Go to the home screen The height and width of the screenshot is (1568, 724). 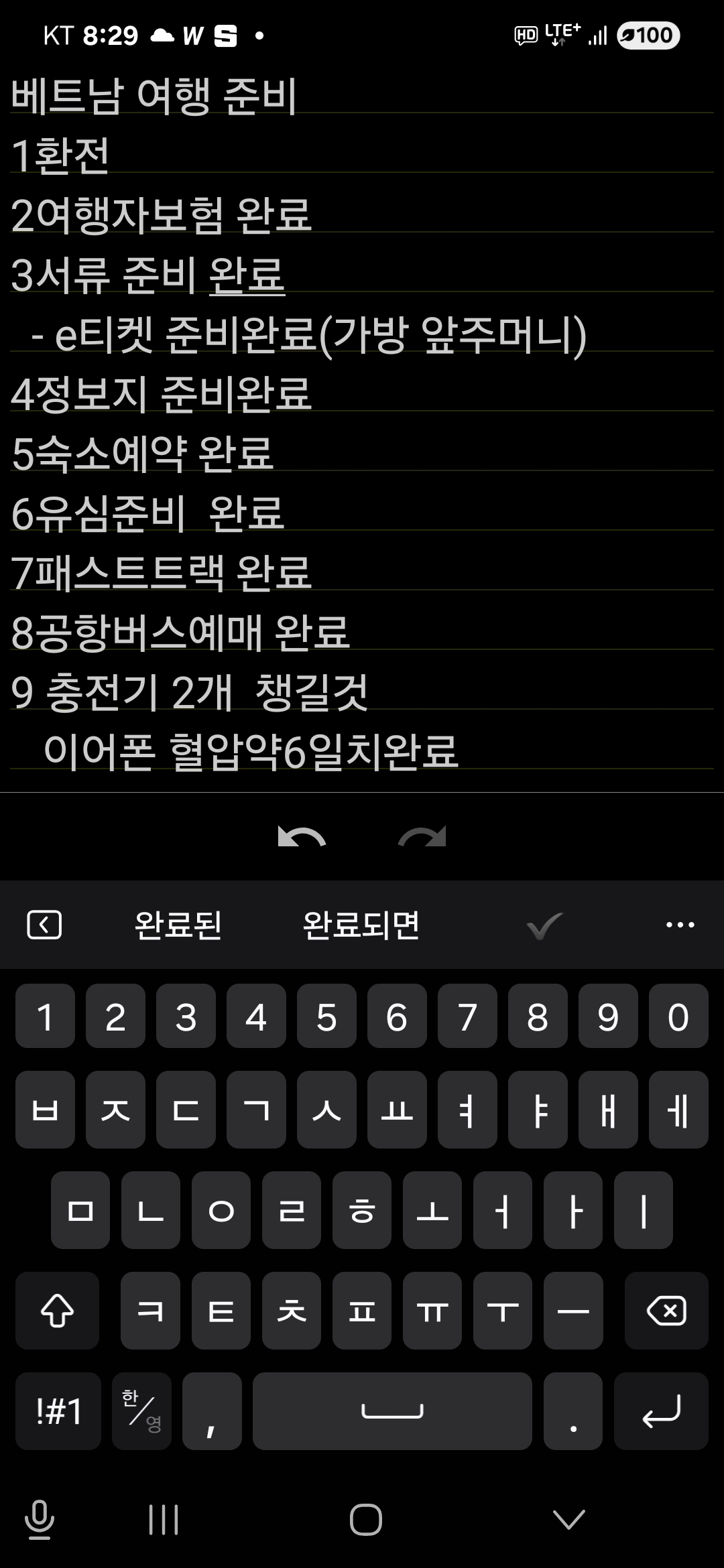point(366,1519)
